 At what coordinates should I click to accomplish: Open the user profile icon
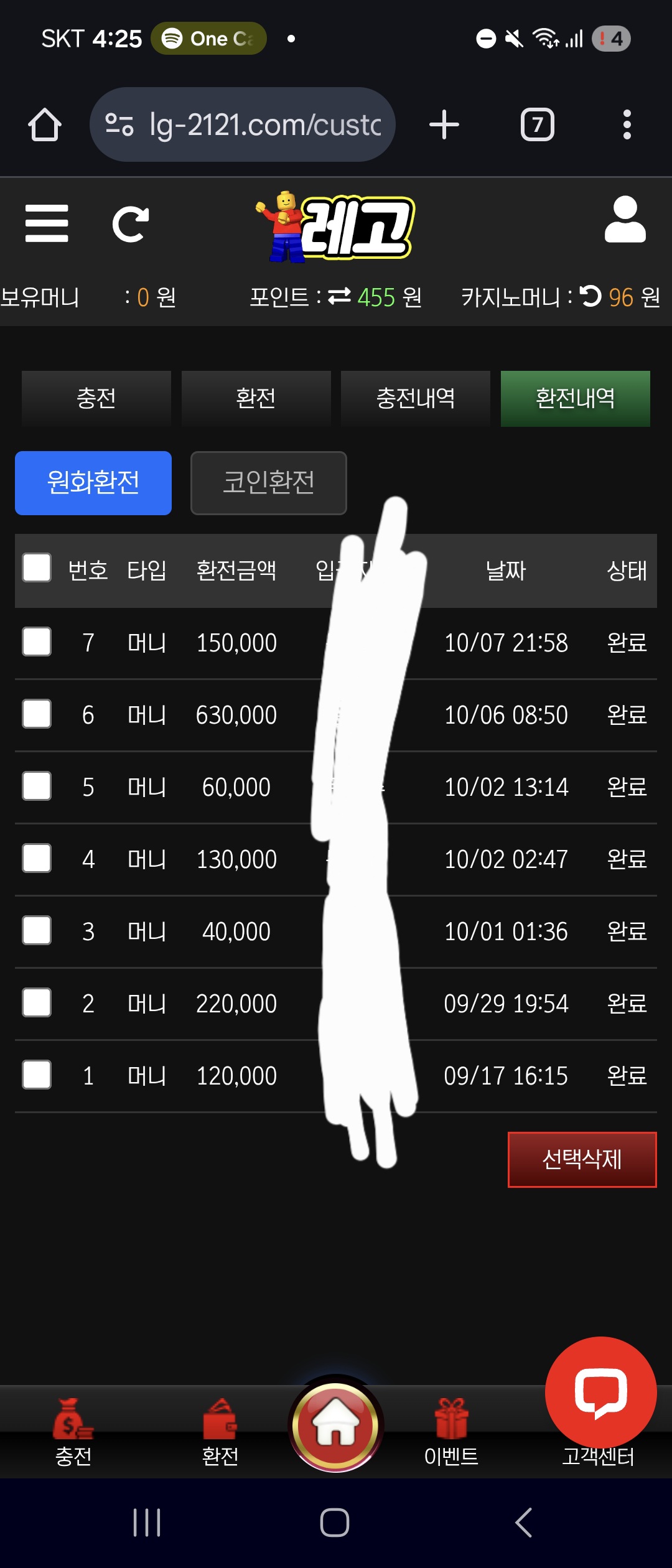[625, 220]
